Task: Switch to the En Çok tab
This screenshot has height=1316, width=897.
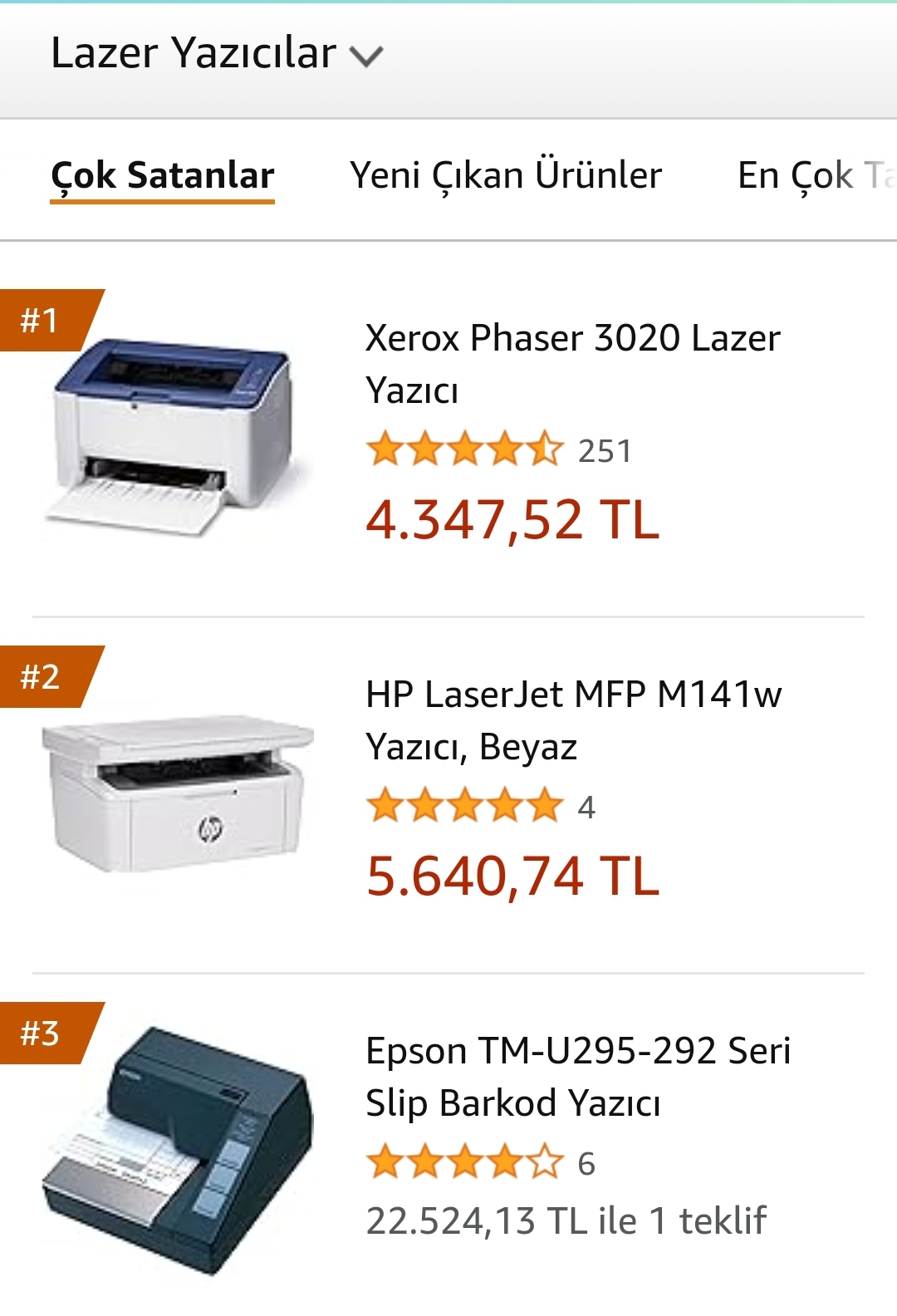Action: pyautogui.click(x=814, y=176)
